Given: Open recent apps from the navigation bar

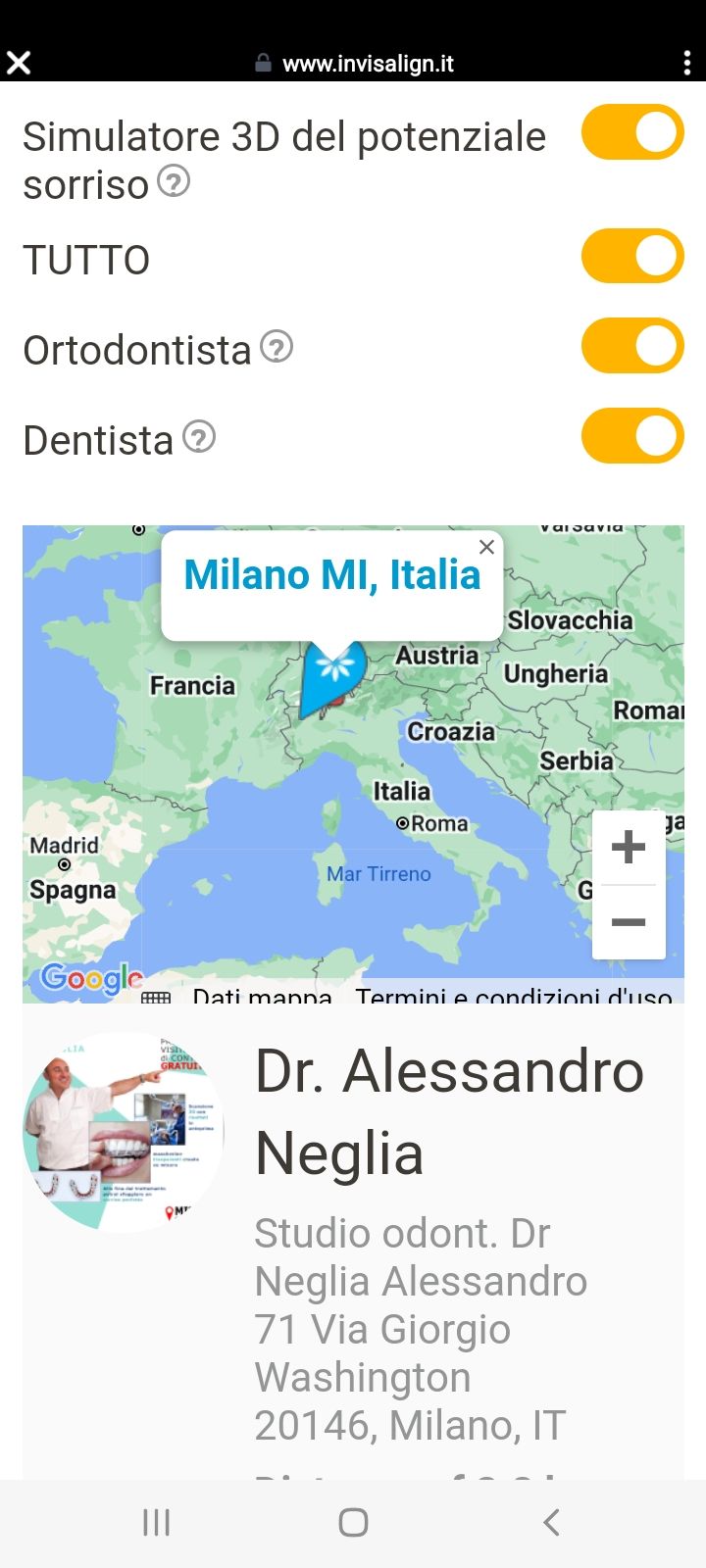Looking at the screenshot, I should pyautogui.click(x=156, y=1522).
